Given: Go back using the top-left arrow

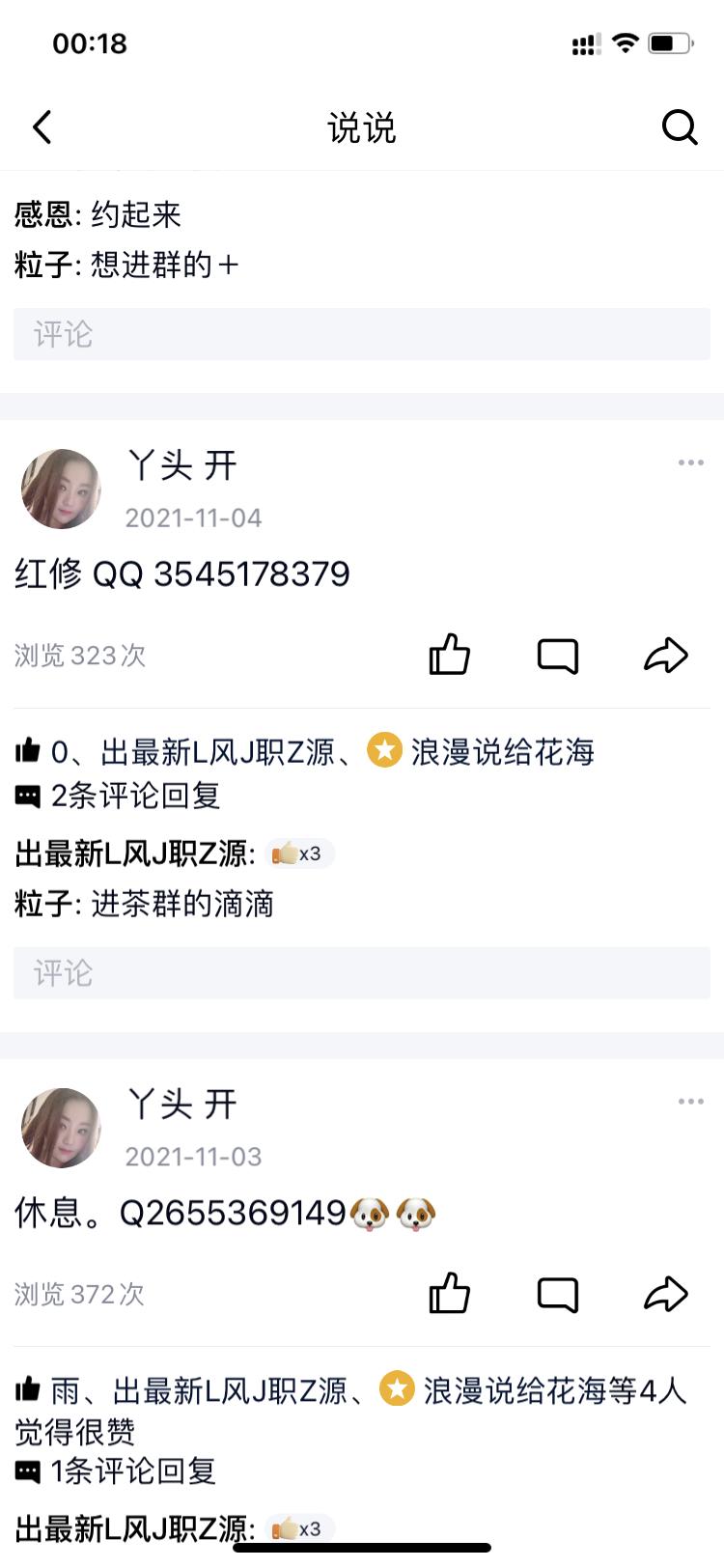Looking at the screenshot, I should click(x=42, y=127).
